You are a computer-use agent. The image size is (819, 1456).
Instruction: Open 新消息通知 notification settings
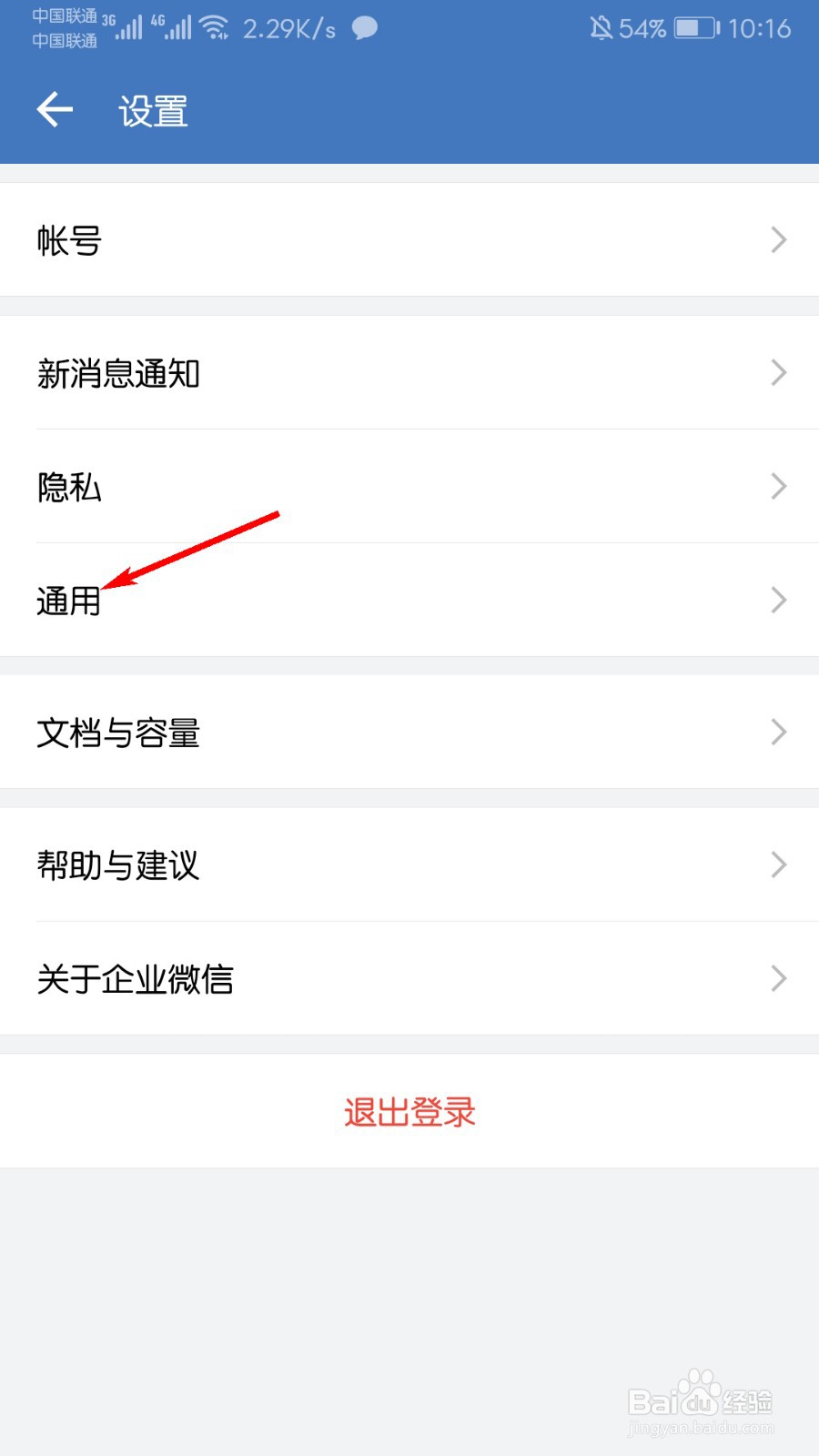[409, 373]
